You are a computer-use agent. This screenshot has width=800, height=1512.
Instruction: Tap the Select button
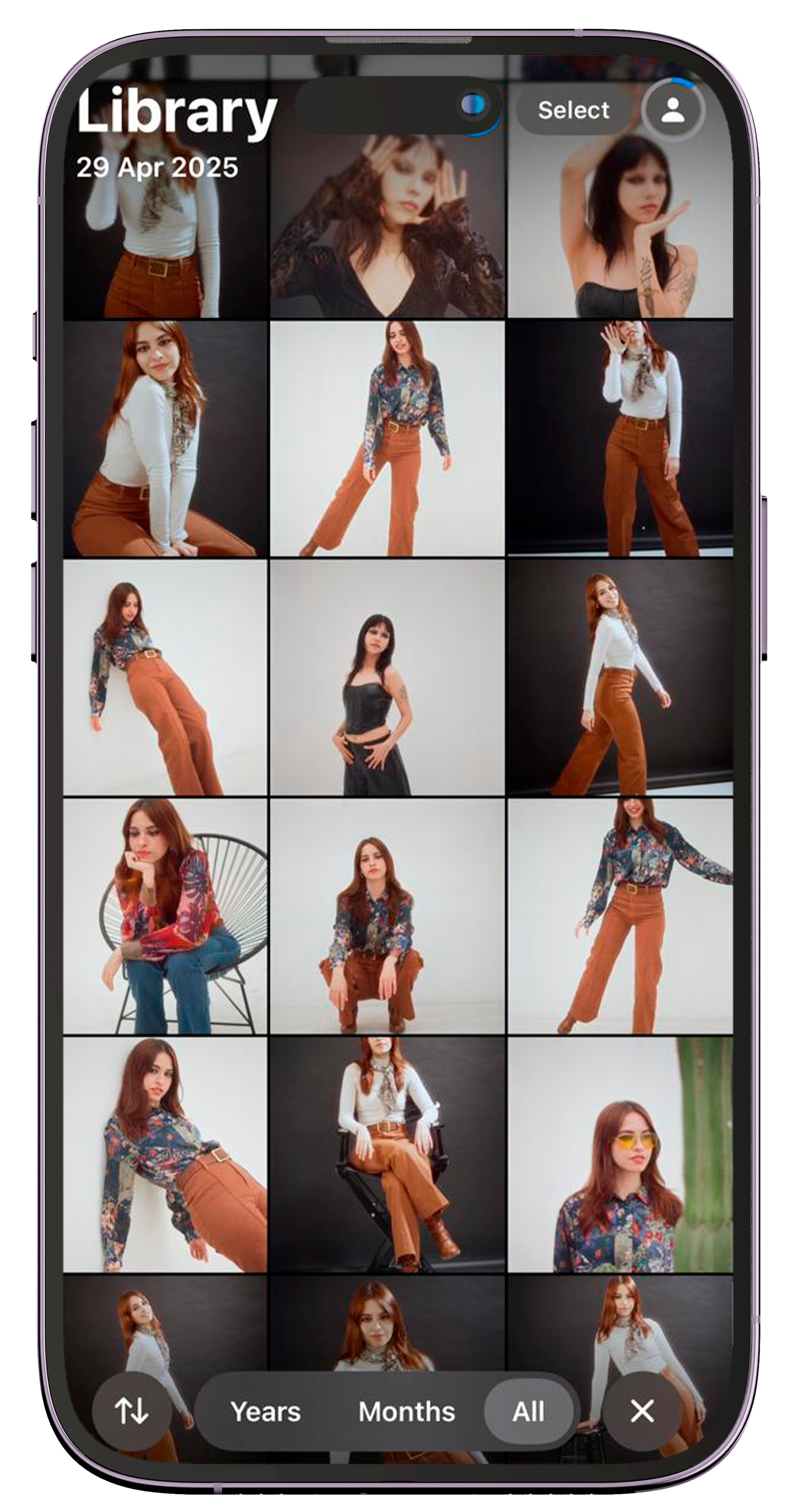click(574, 110)
